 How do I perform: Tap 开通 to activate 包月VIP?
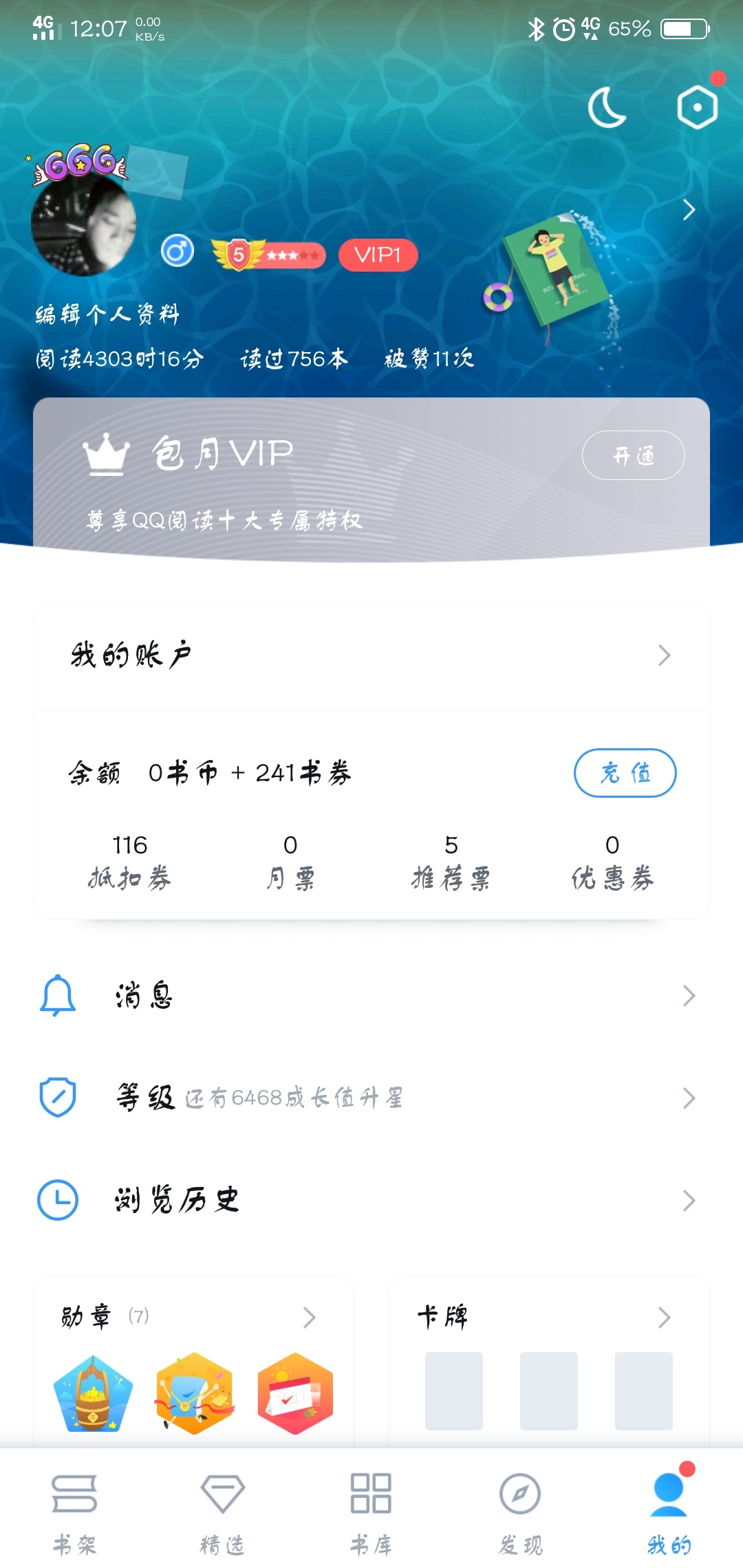[x=633, y=455]
